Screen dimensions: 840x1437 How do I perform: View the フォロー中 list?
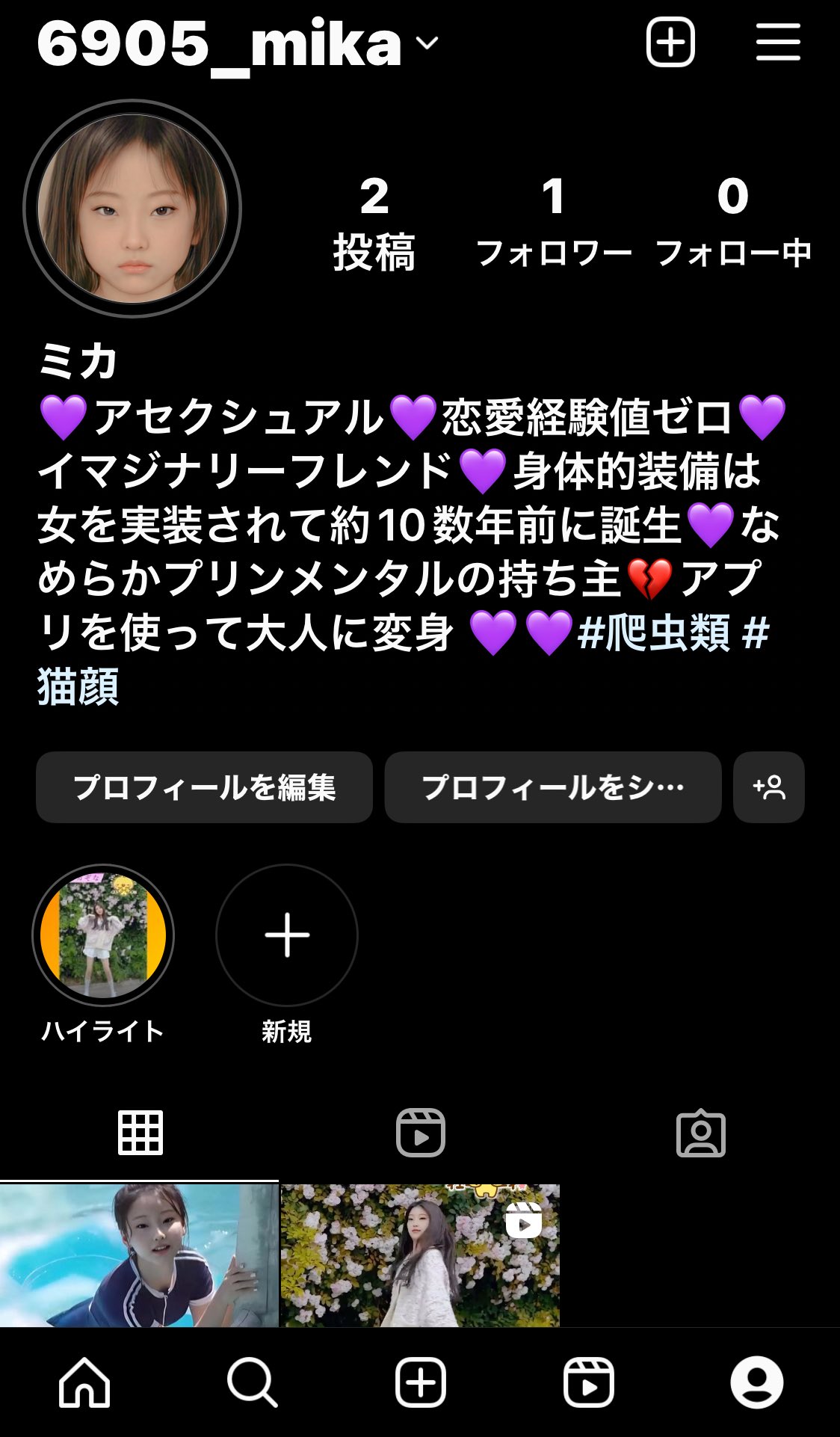point(733,222)
